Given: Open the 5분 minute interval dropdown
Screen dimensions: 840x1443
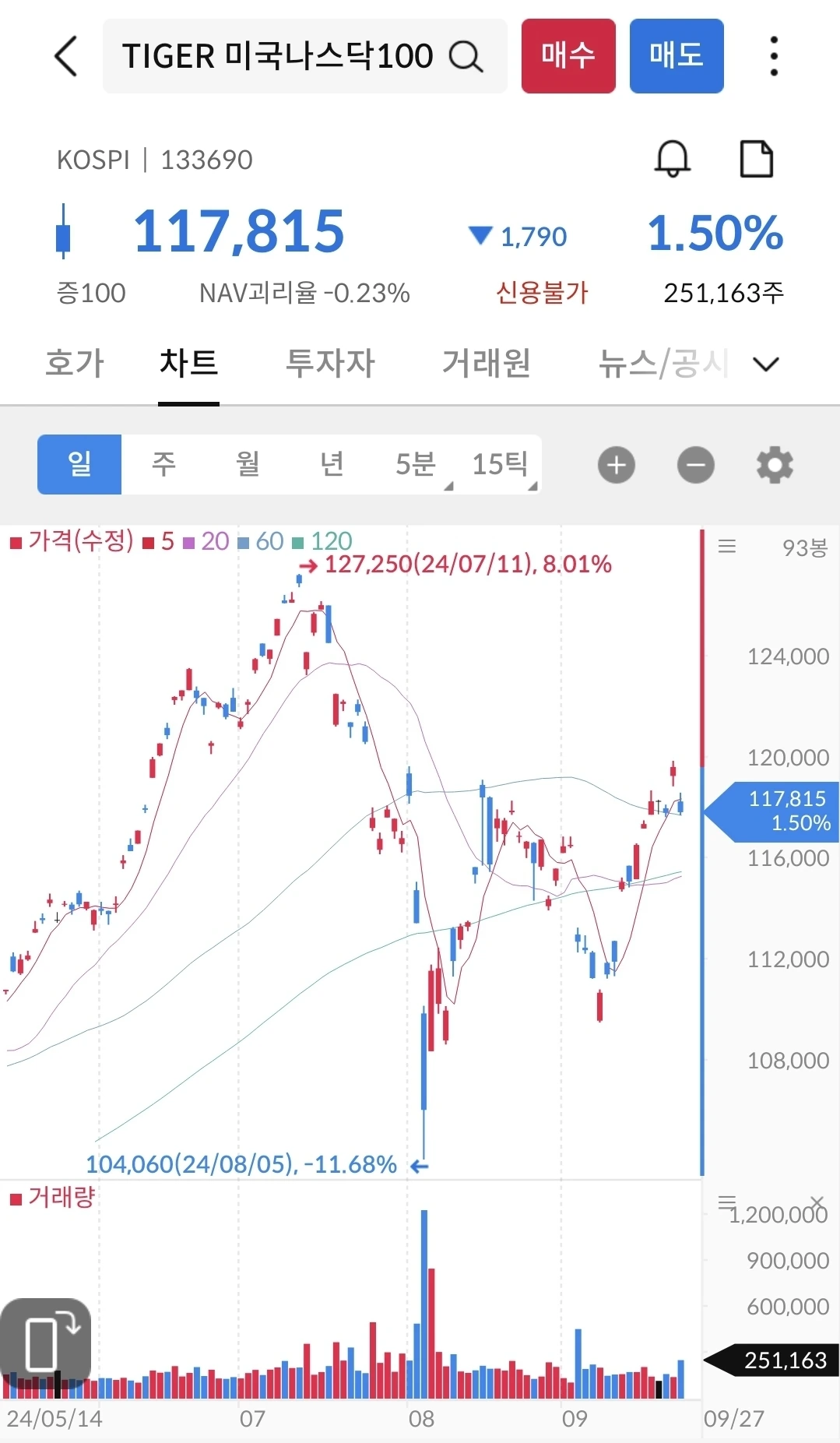Looking at the screenshot, I should click(416, 464).
